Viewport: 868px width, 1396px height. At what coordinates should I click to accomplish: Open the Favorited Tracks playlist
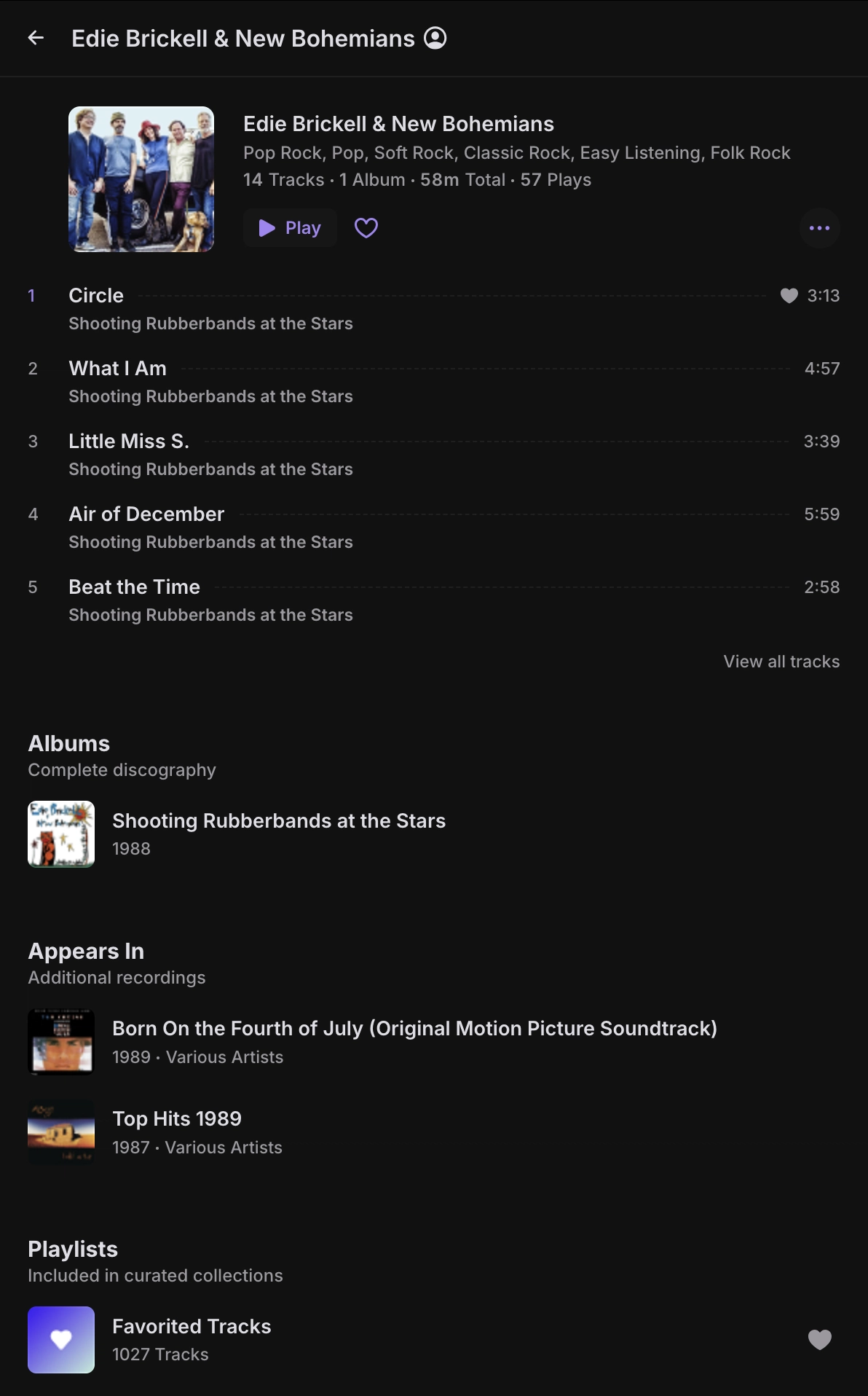[408, 1340]
